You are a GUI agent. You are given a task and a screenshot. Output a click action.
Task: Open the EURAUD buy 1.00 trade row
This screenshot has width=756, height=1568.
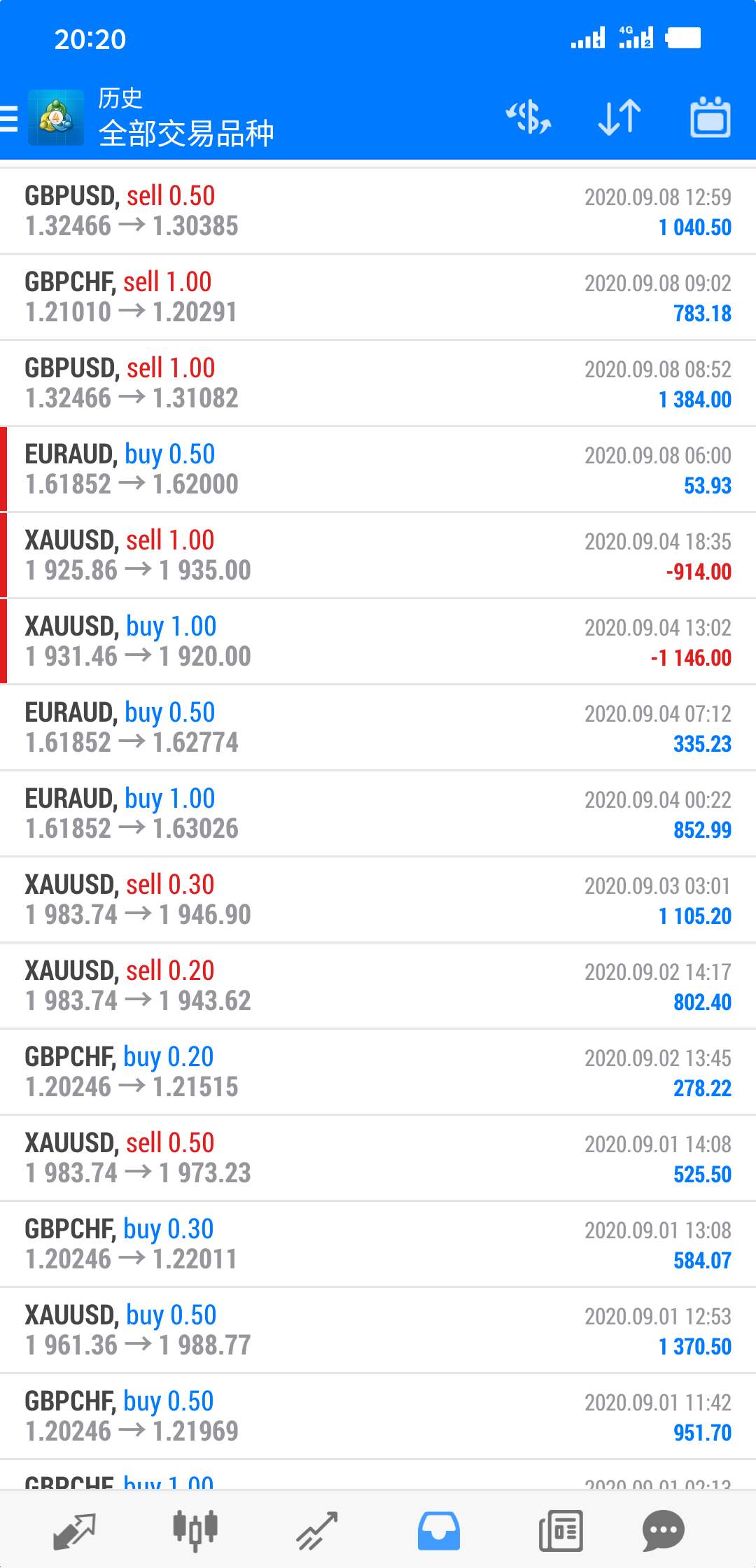coord(378,813)
